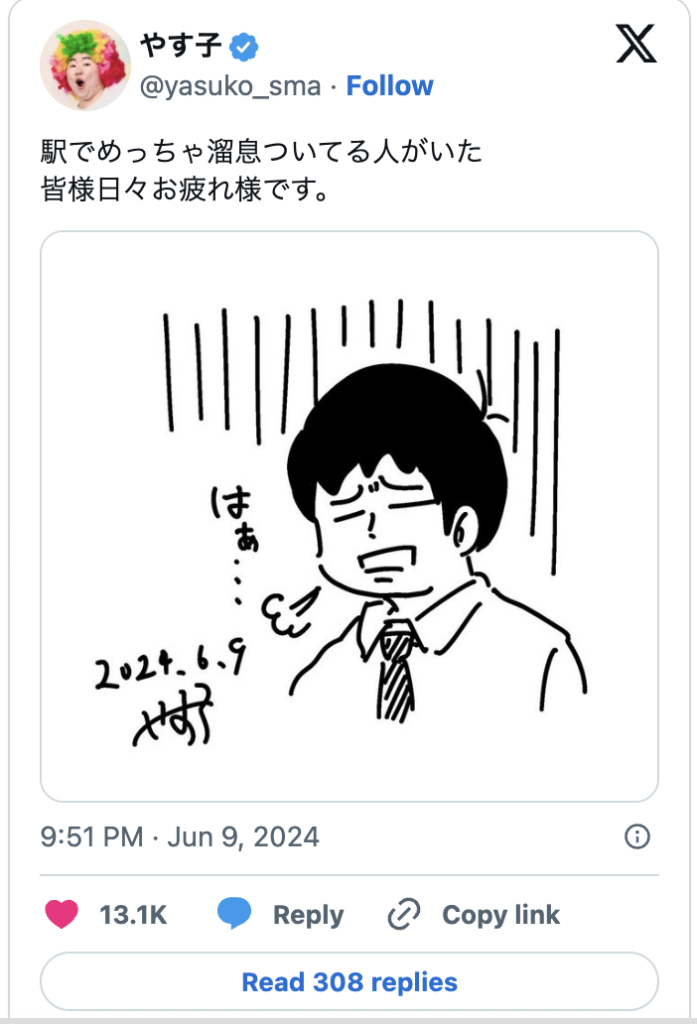Open the tweet's drawing image

[349, 515]
